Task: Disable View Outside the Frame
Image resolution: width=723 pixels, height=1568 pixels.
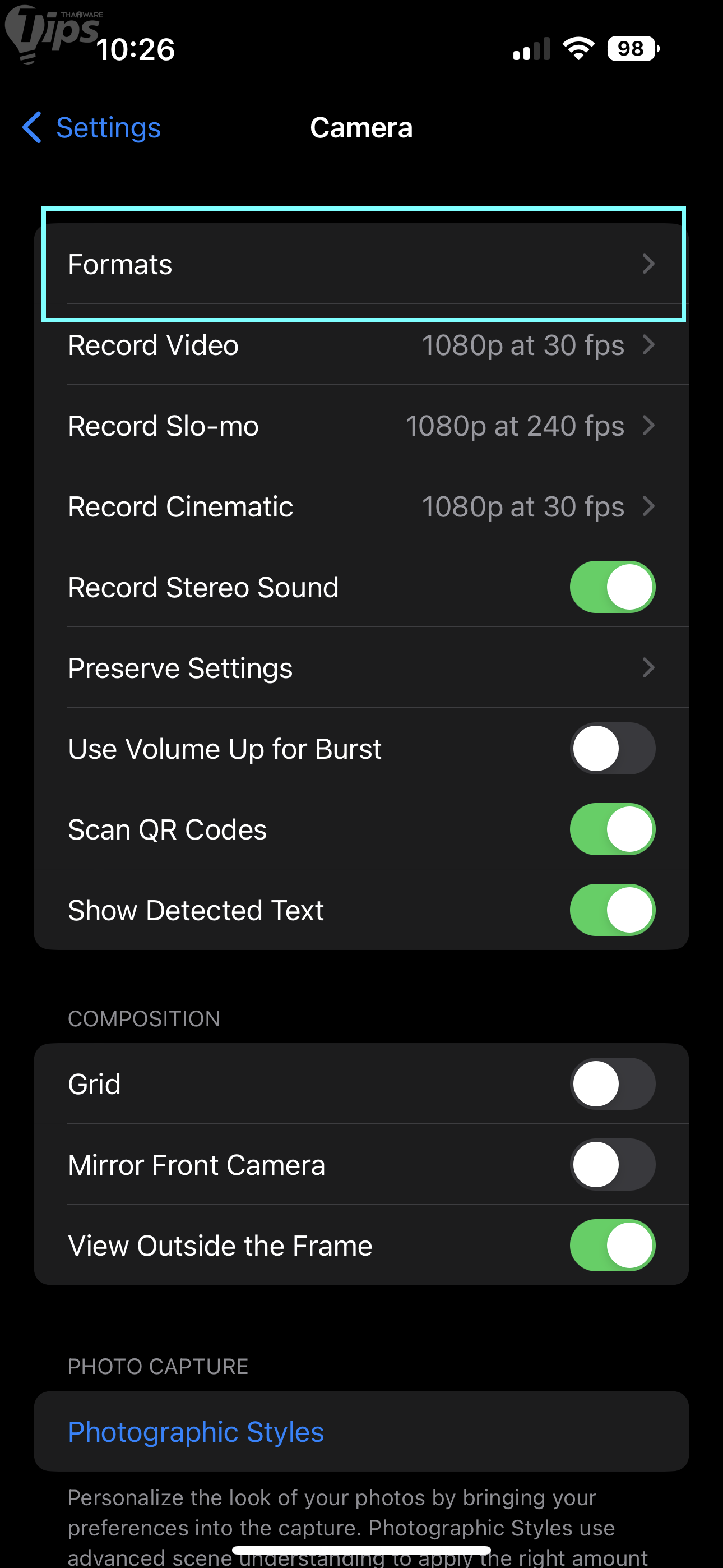Action: pyautogui.click(x=611, y=1246)
